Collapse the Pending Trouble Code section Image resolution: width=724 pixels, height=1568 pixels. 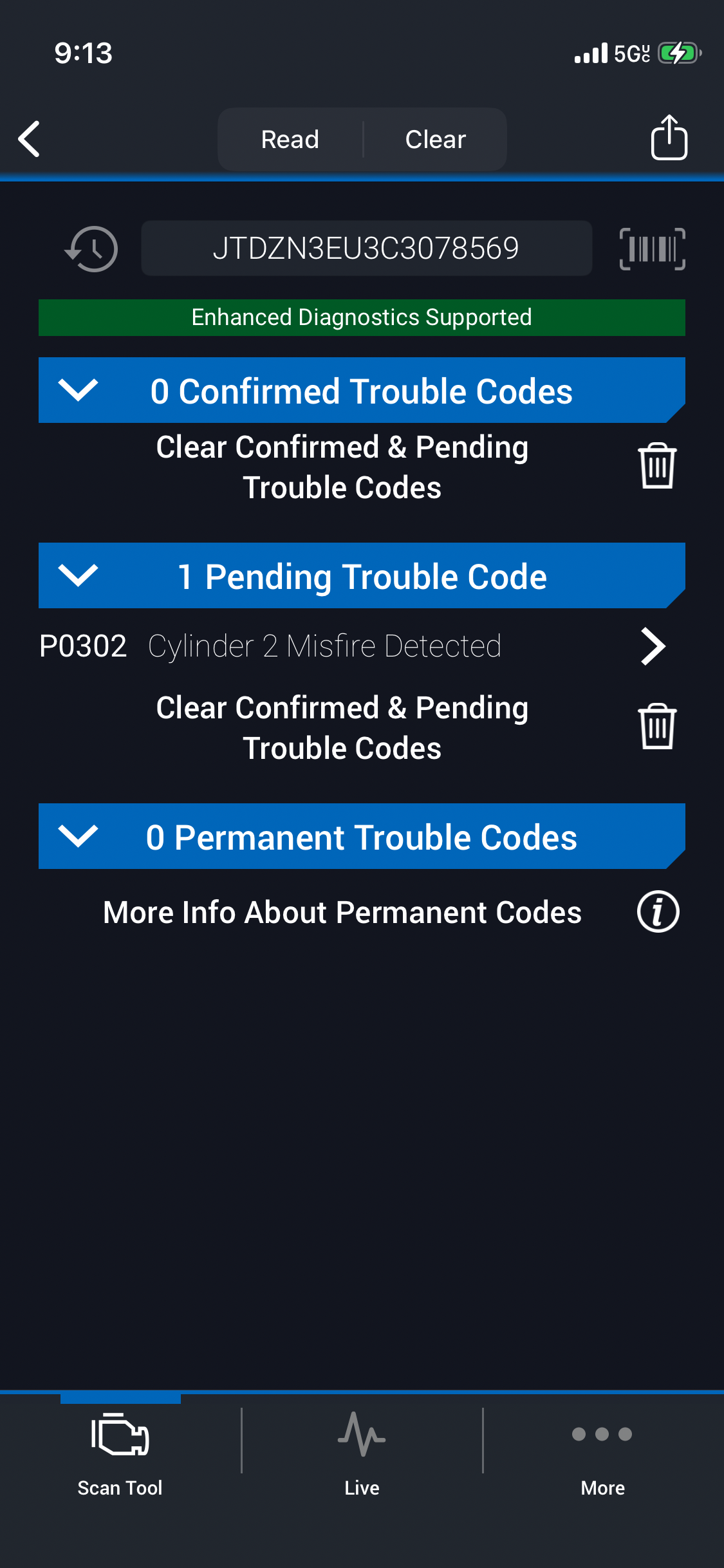click(x=78, y=575)
